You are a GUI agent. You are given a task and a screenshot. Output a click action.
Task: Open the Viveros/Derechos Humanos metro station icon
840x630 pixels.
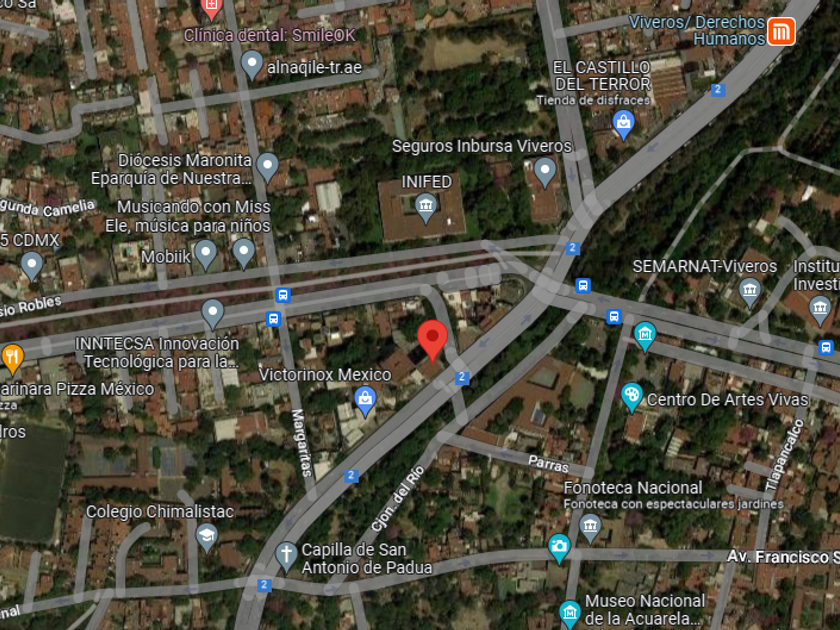coord(782,31)
